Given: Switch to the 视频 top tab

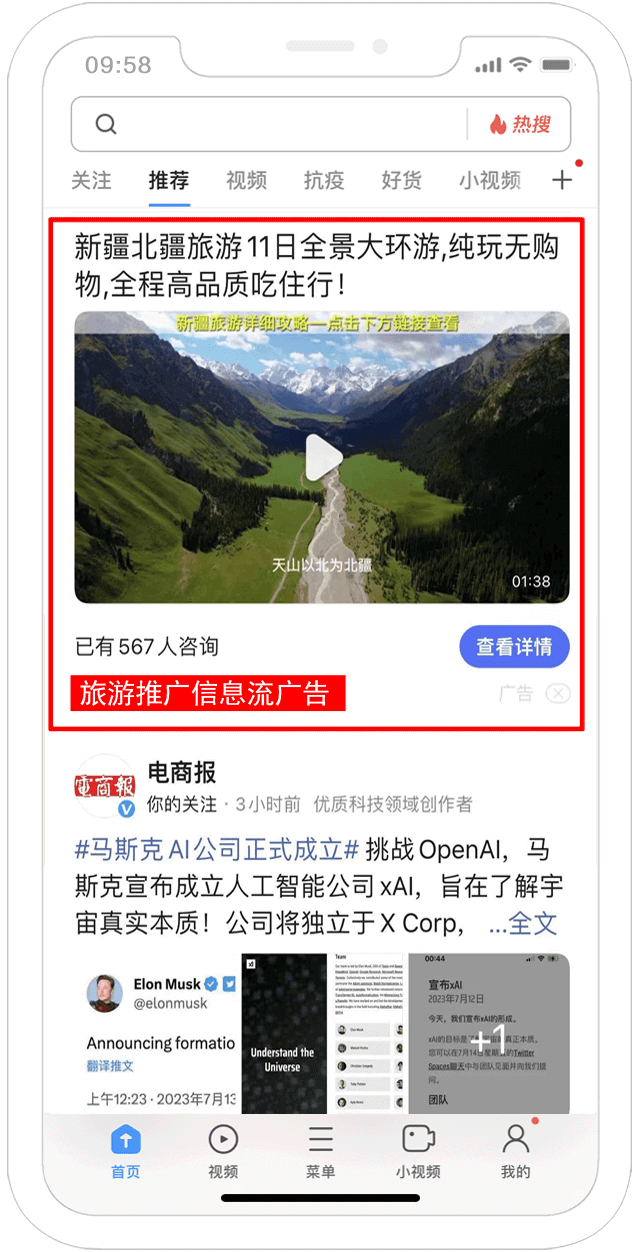Looking at the screenshot, I should click(246, 181).
